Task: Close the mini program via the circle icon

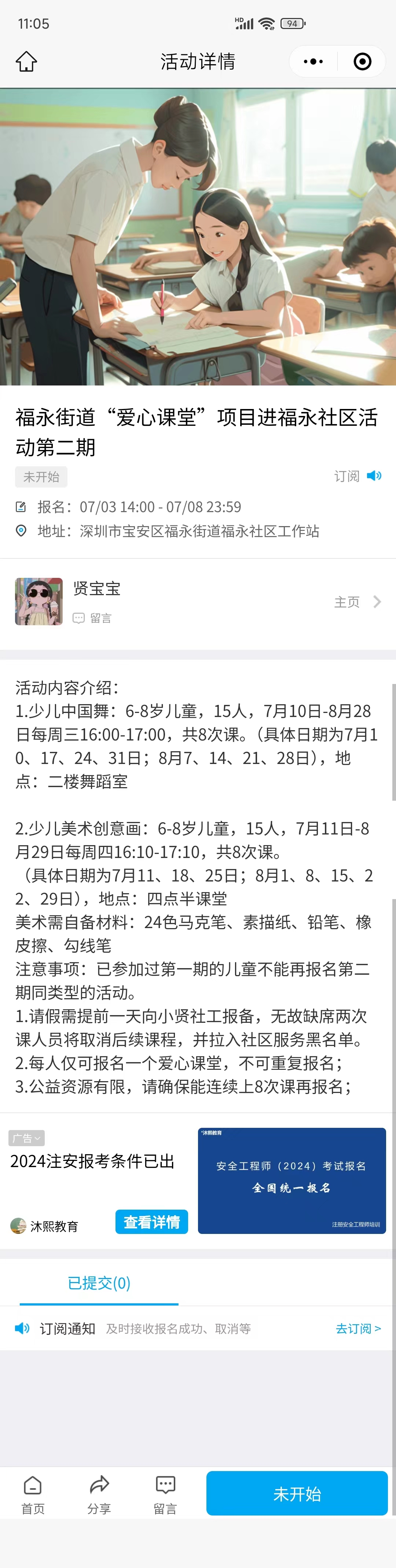Action: (x=362, y=61)
